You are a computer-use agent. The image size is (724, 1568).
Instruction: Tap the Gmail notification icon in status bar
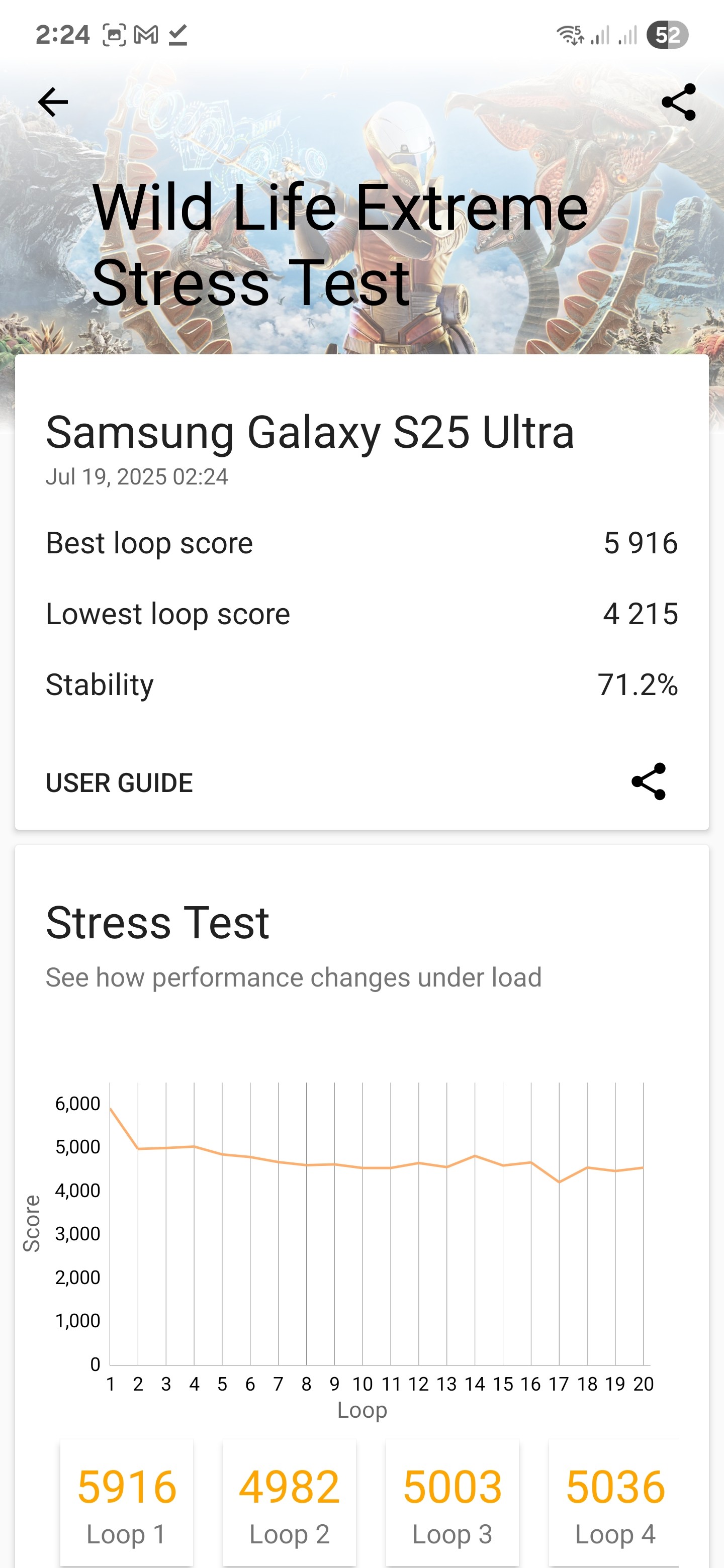[146, 35]
